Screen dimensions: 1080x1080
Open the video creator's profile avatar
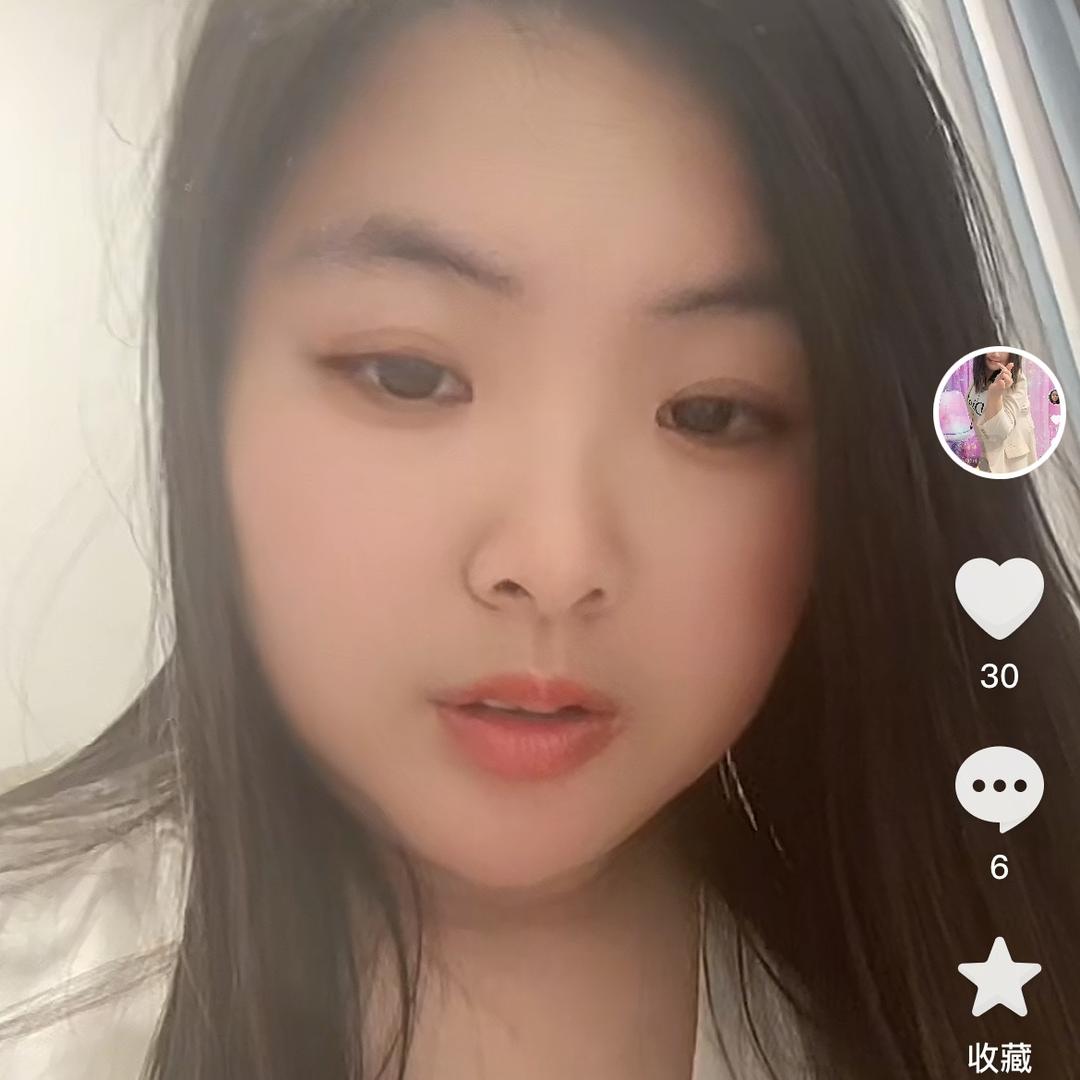[999, 413]
